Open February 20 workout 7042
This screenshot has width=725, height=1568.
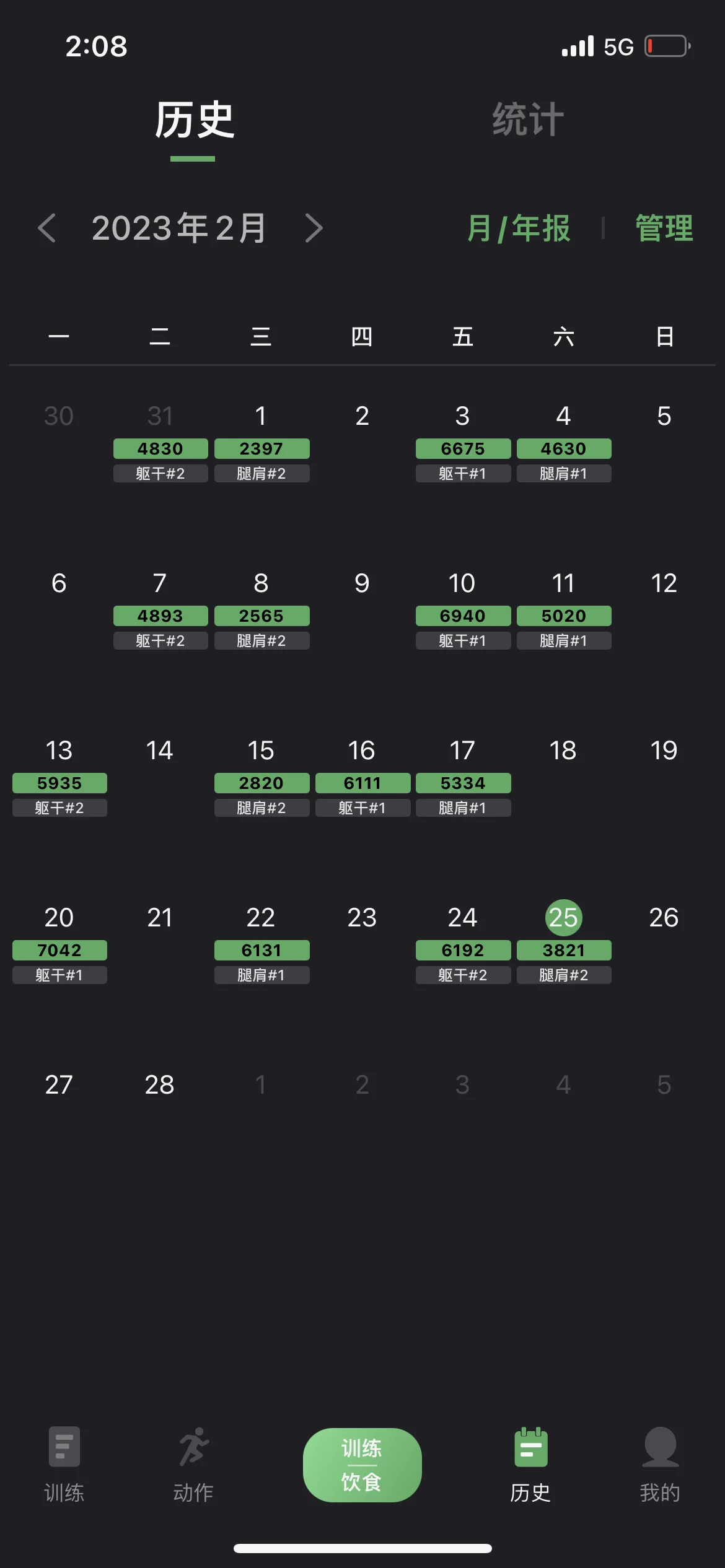59,950
